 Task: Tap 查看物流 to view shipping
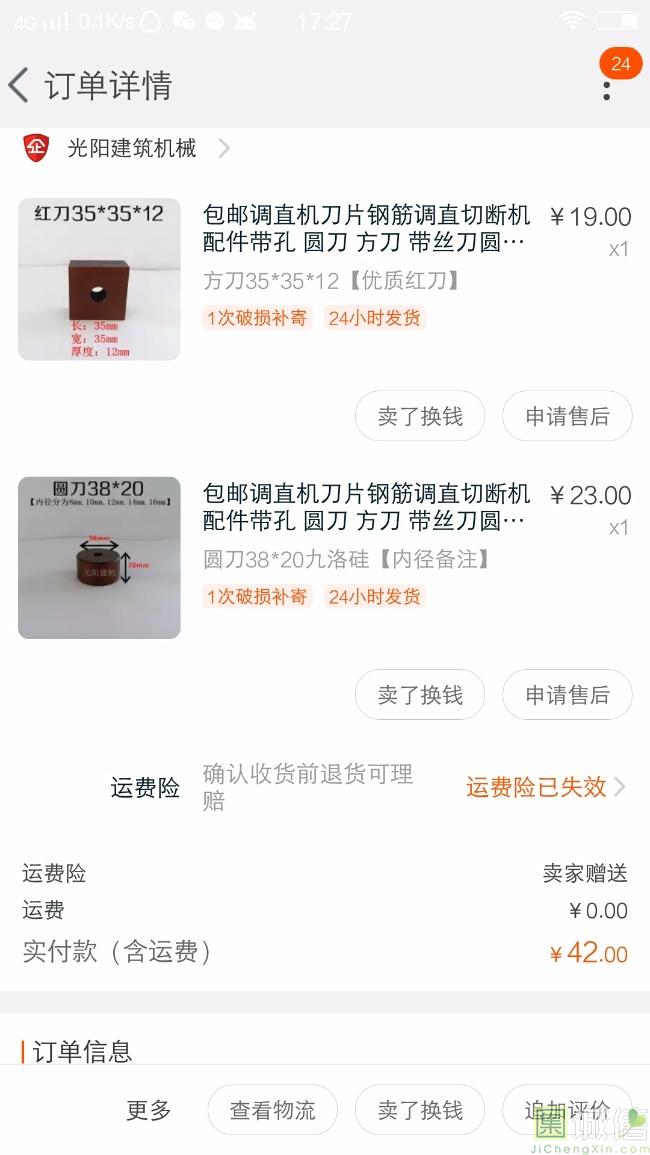point(273,1110)
